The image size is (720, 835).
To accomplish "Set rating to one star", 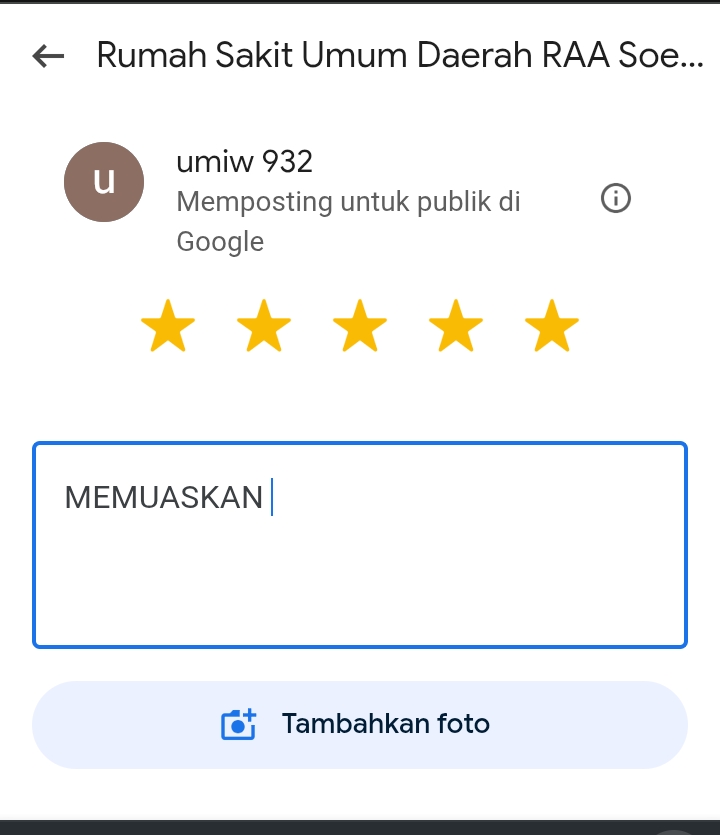I will [x=168, y=327].
